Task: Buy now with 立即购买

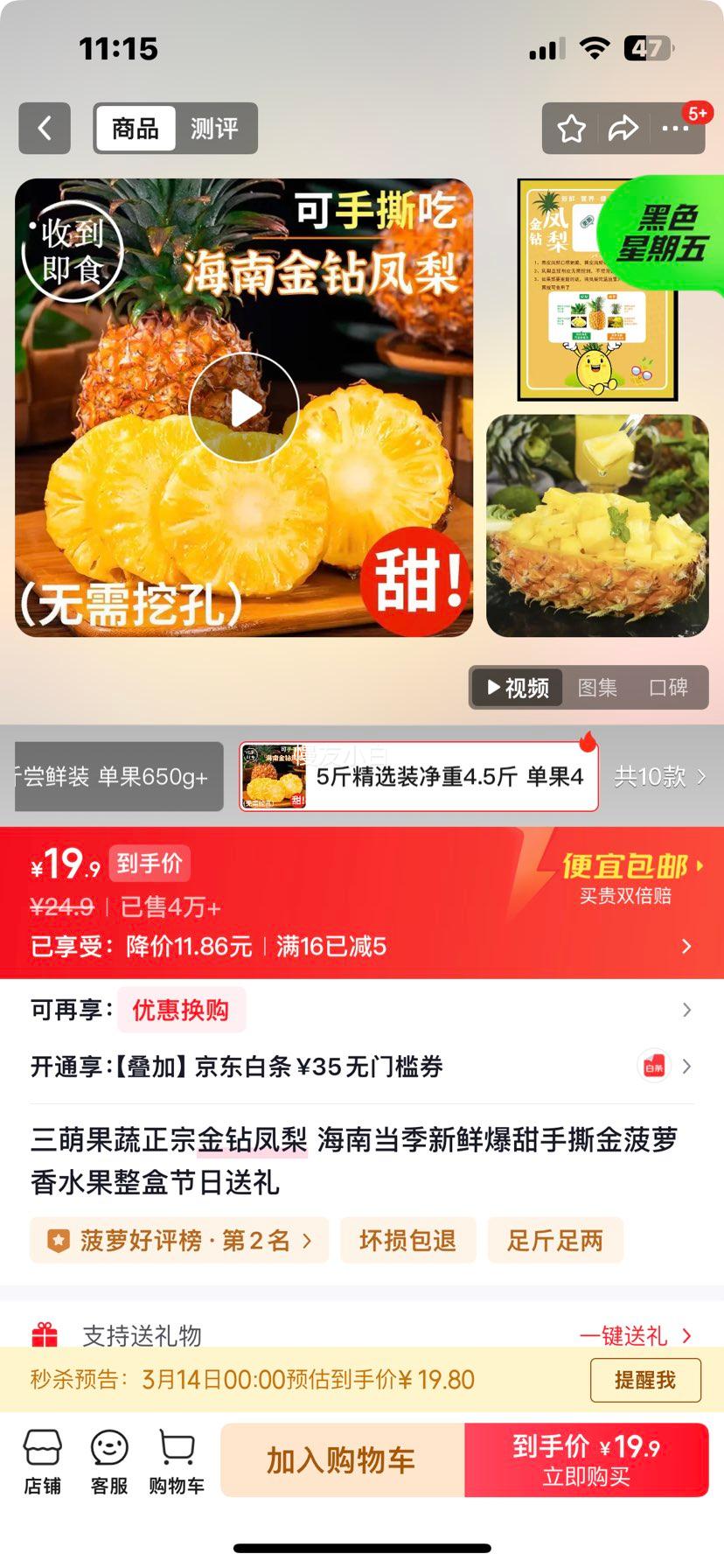Action: 586,1460
